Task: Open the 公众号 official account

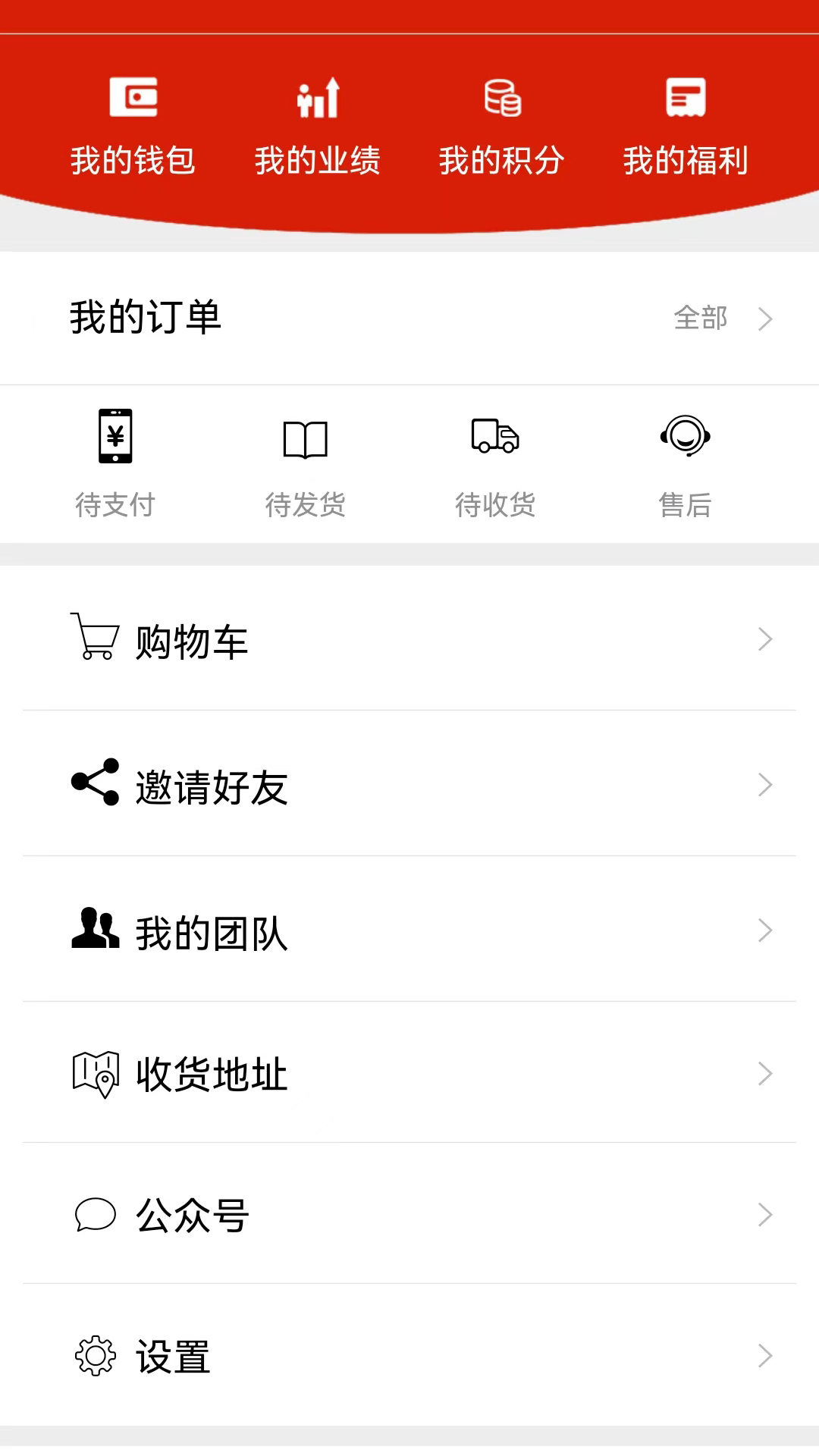Action: (x=409, y=1214)
